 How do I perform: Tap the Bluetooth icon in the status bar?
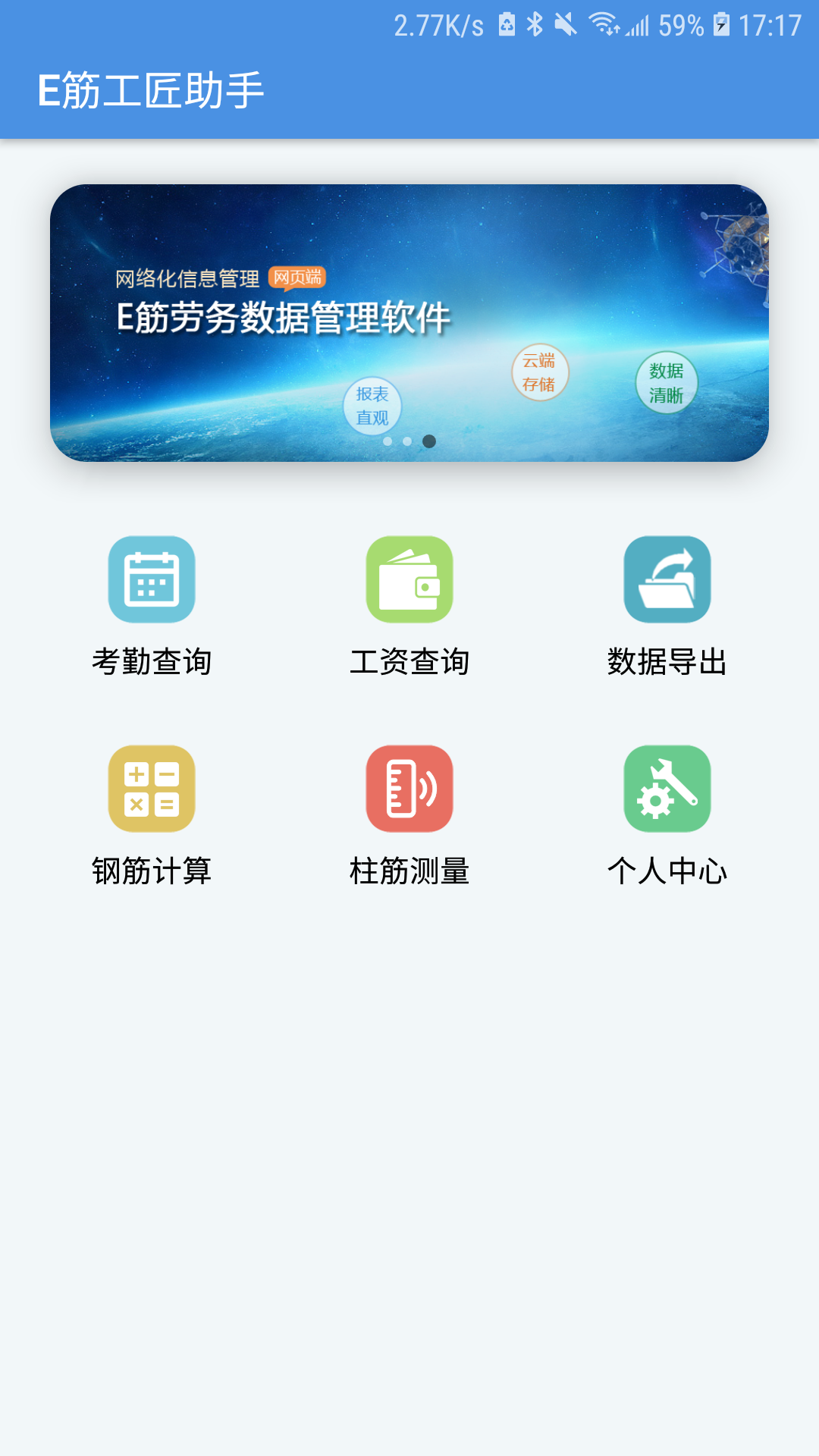pyautogui.click(x=535, y=23)
